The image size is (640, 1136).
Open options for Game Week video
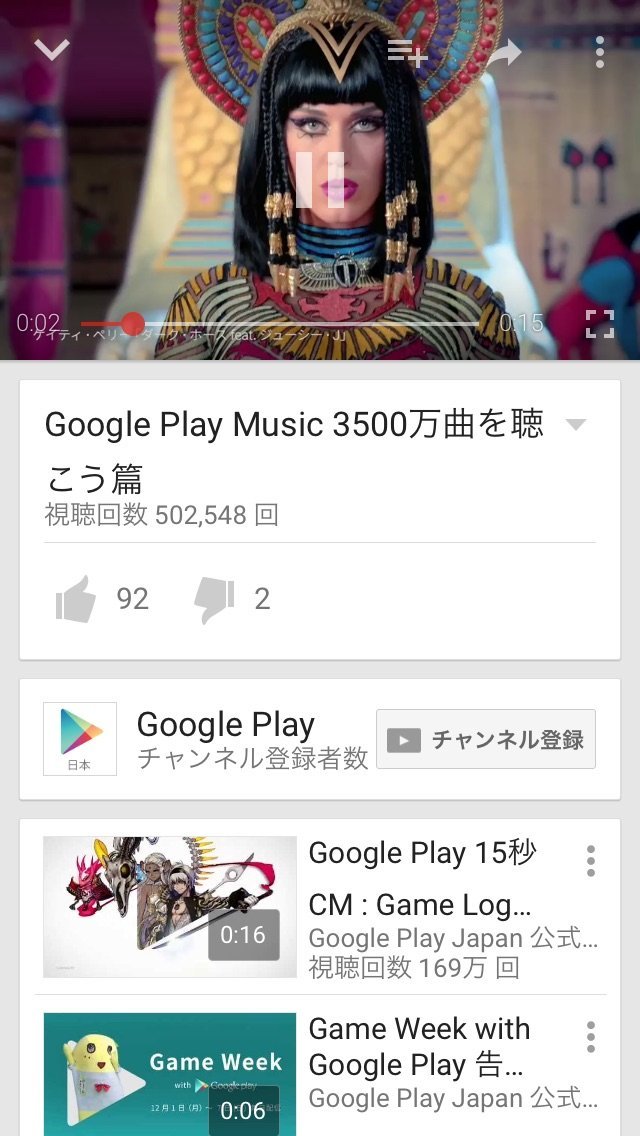(x=591, y=1036)
